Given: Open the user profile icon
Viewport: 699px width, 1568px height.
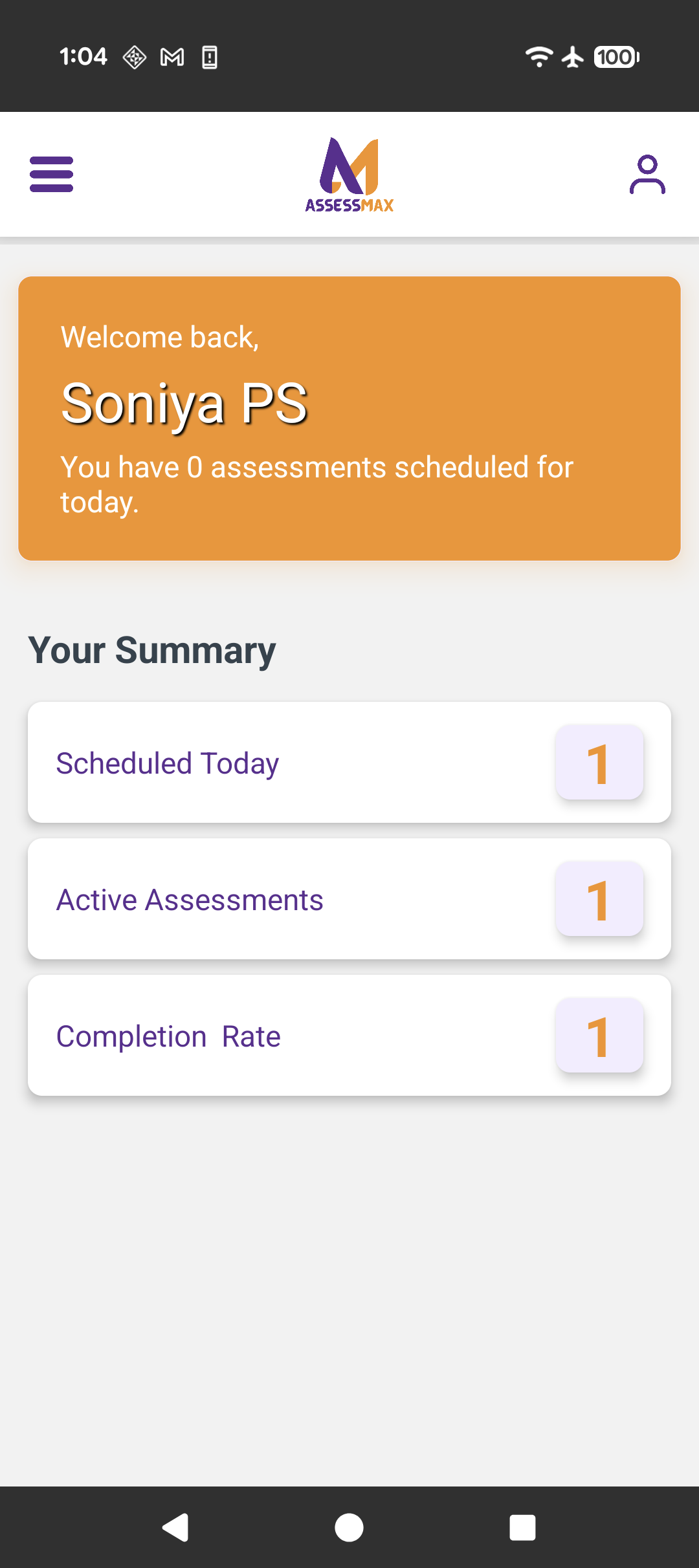Looking at the screenshot, I should coord(647,174).
